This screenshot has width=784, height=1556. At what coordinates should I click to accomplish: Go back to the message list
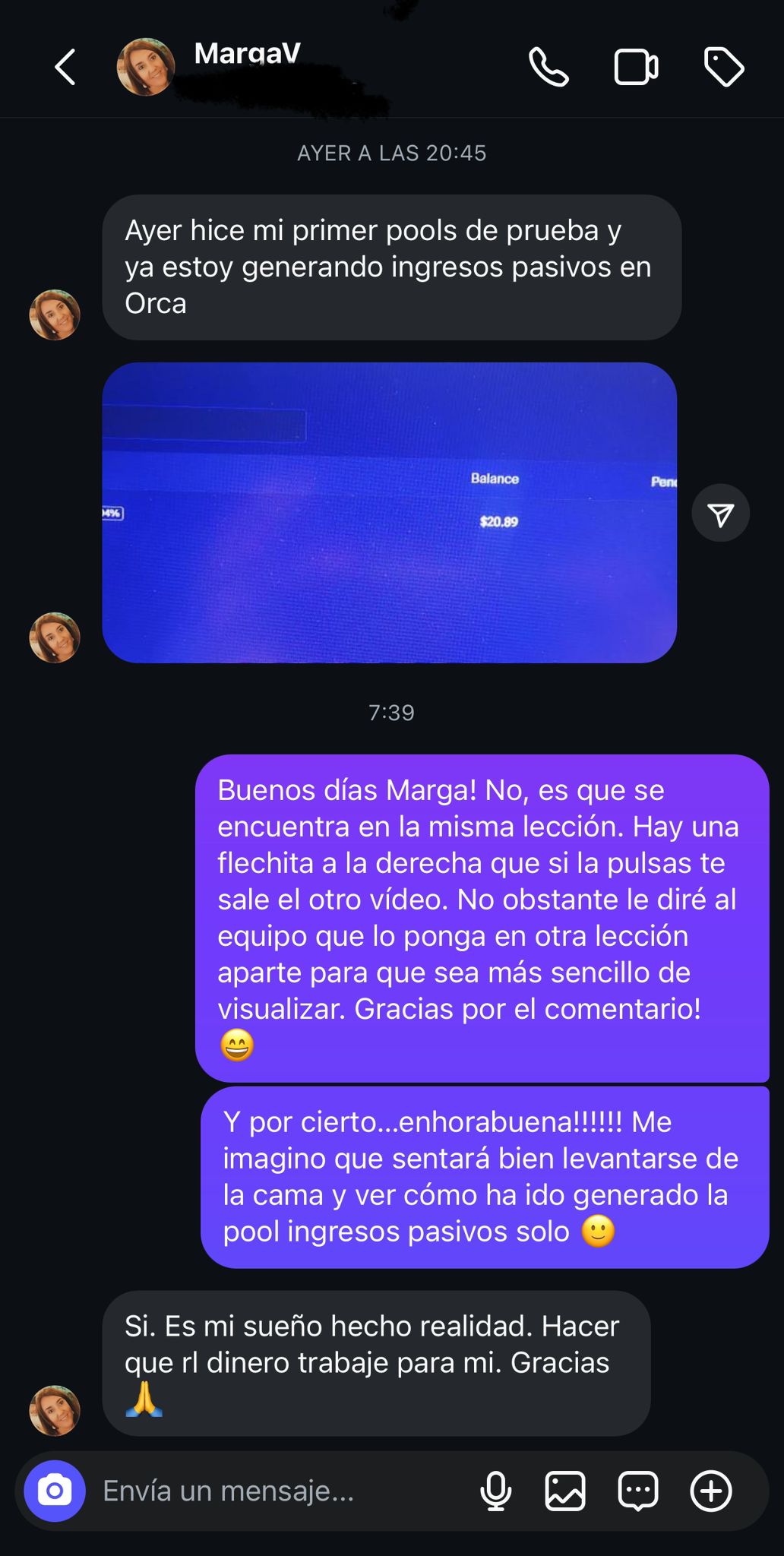tap(65, 67)
